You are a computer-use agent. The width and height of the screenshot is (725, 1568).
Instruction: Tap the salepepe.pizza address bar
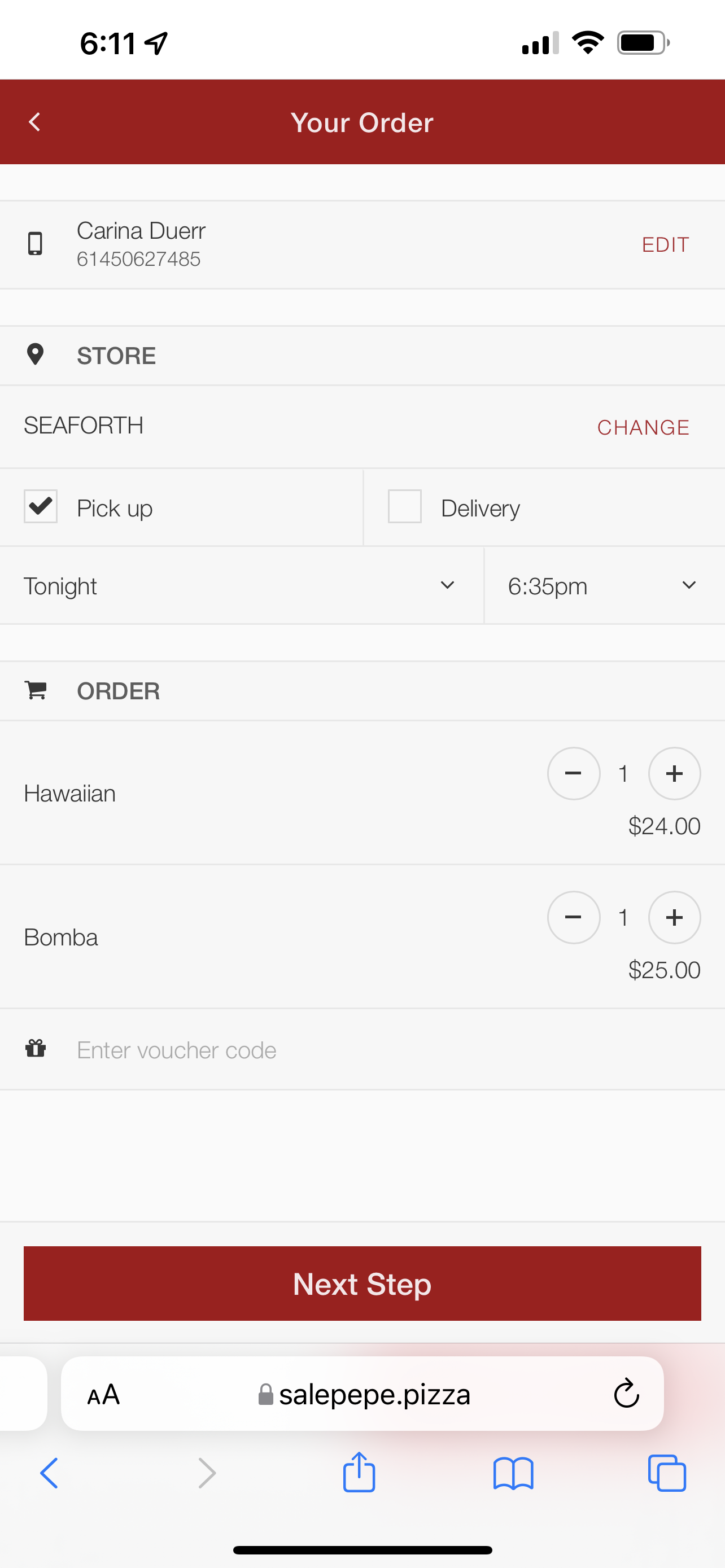[365, 1395]
